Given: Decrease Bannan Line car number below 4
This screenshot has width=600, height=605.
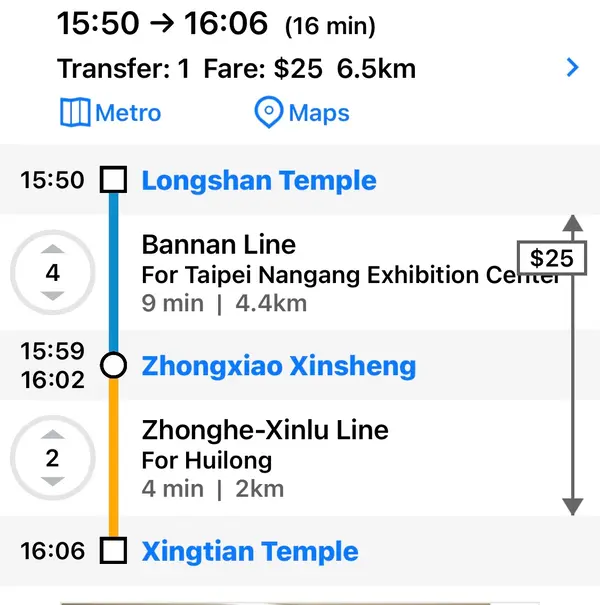Looking at the screenshot, I should (x=53, y=297).
